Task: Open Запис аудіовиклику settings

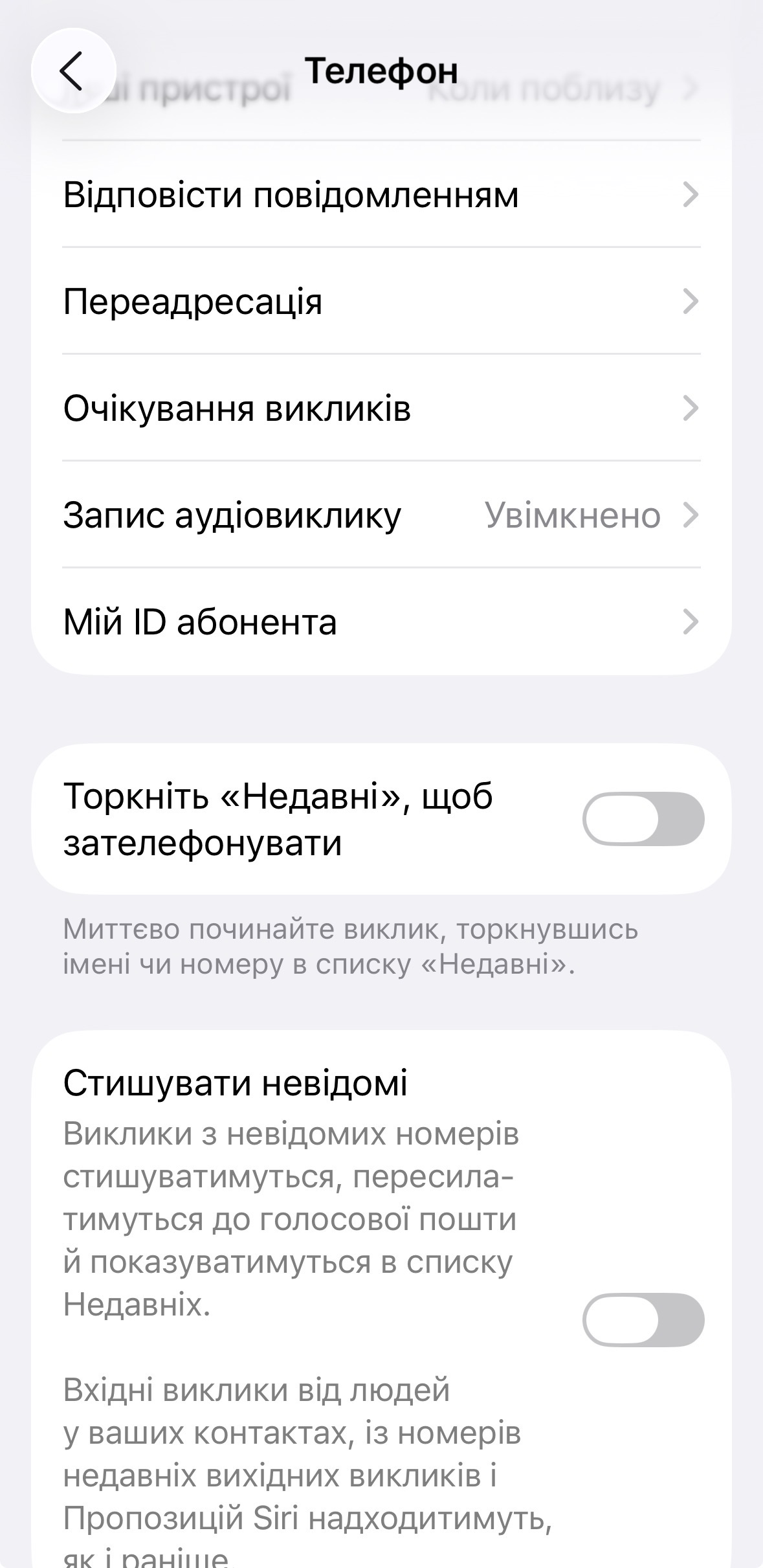Action: [381, 515]
